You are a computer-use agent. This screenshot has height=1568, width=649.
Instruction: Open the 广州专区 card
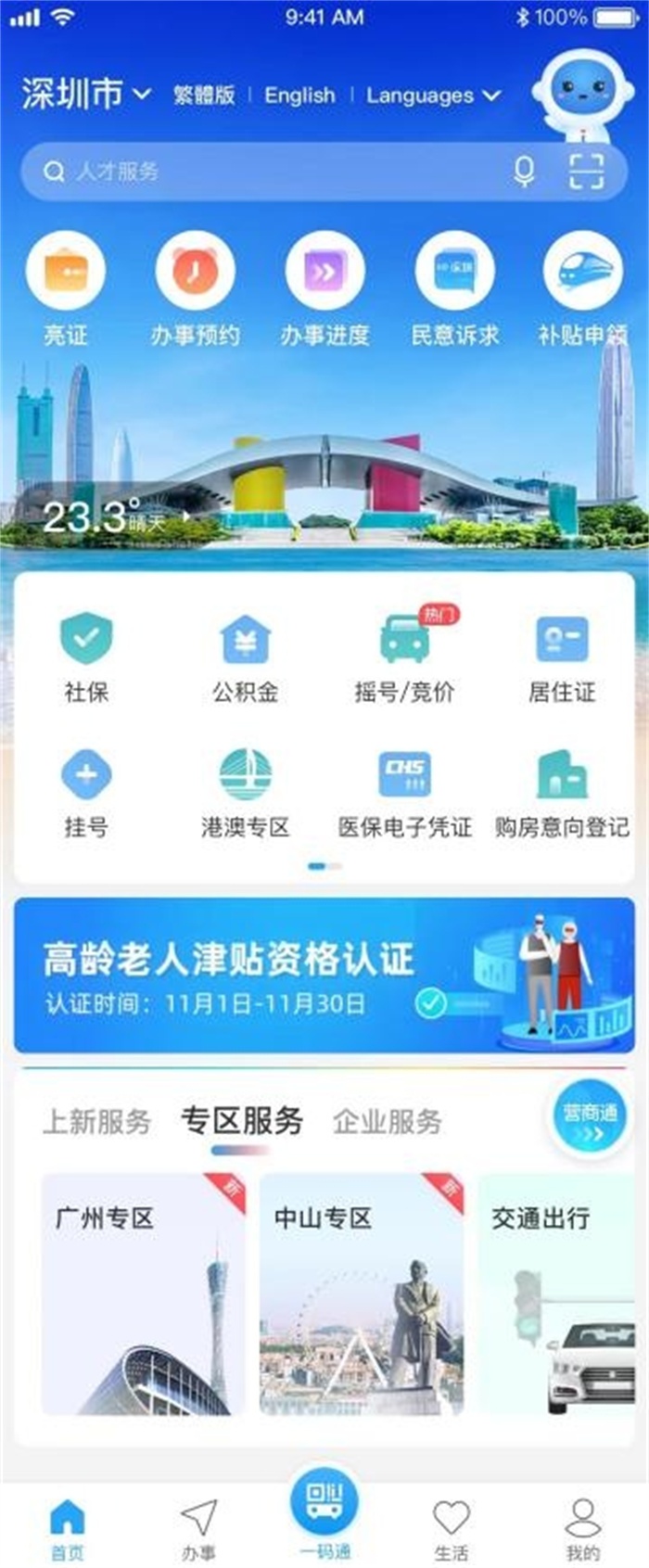[144, 1294]
